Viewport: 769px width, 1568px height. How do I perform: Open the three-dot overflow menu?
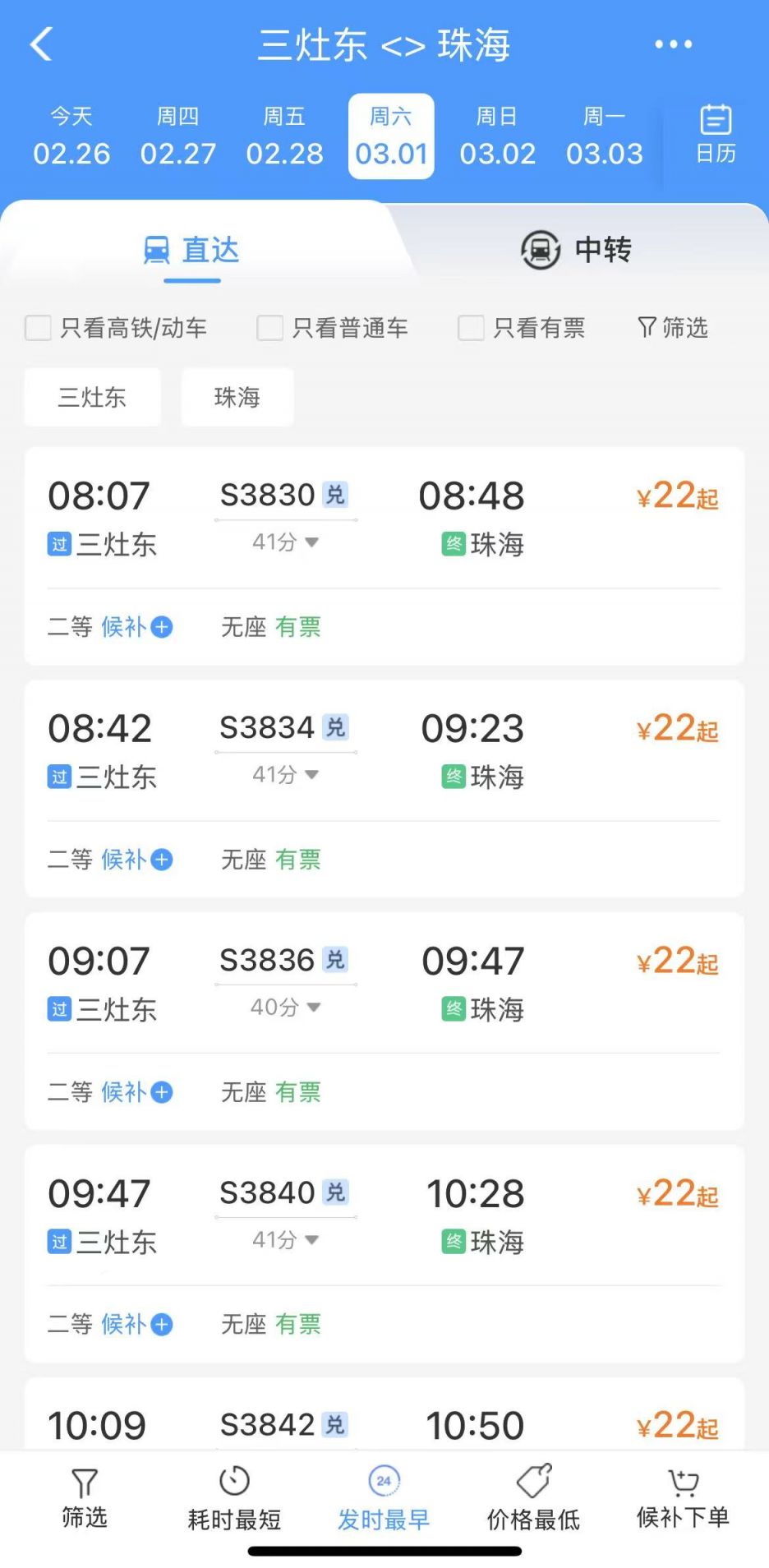[x=673, y=44]
